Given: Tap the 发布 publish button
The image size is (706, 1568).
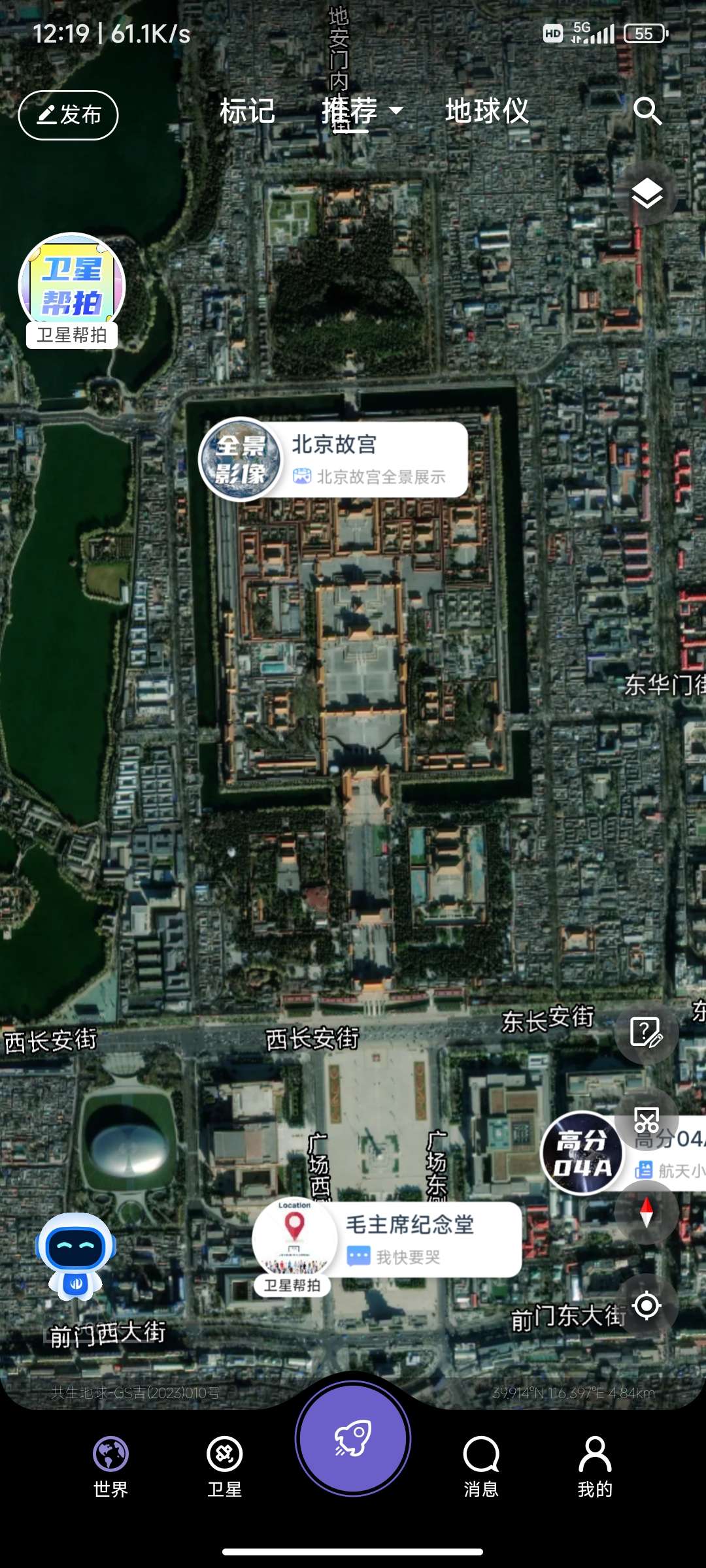Looking at the screenshot, I should pos(68,115).
